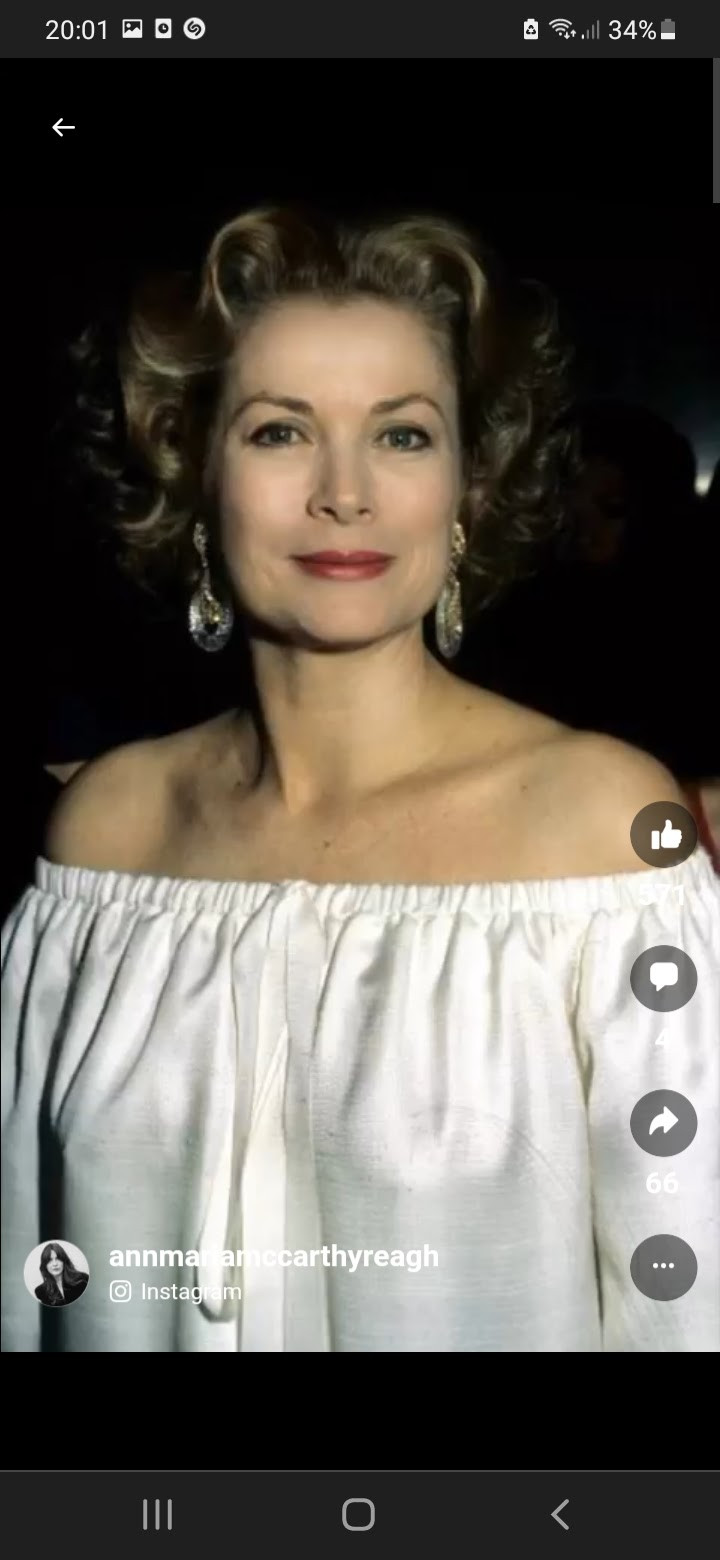Open the Instagram source link
720x1560 pixels.
176,1291
